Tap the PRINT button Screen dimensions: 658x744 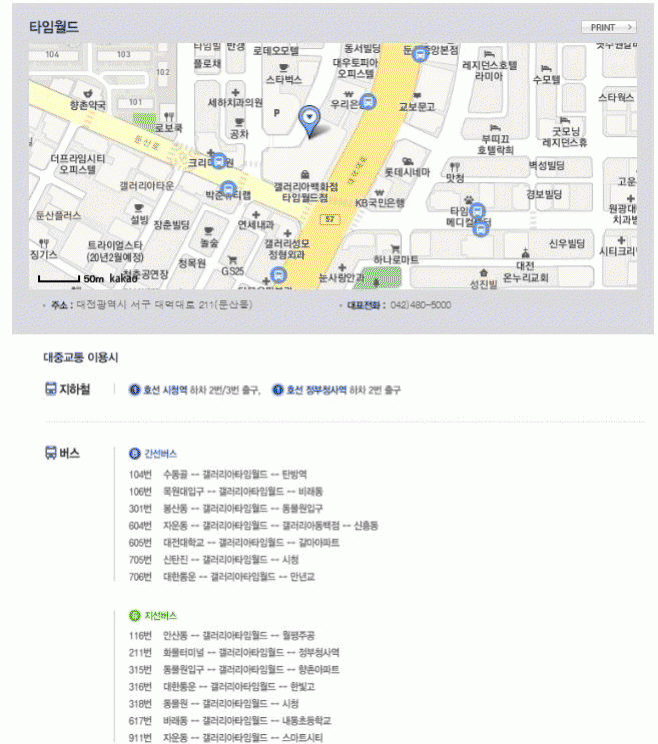coord(608,27)
